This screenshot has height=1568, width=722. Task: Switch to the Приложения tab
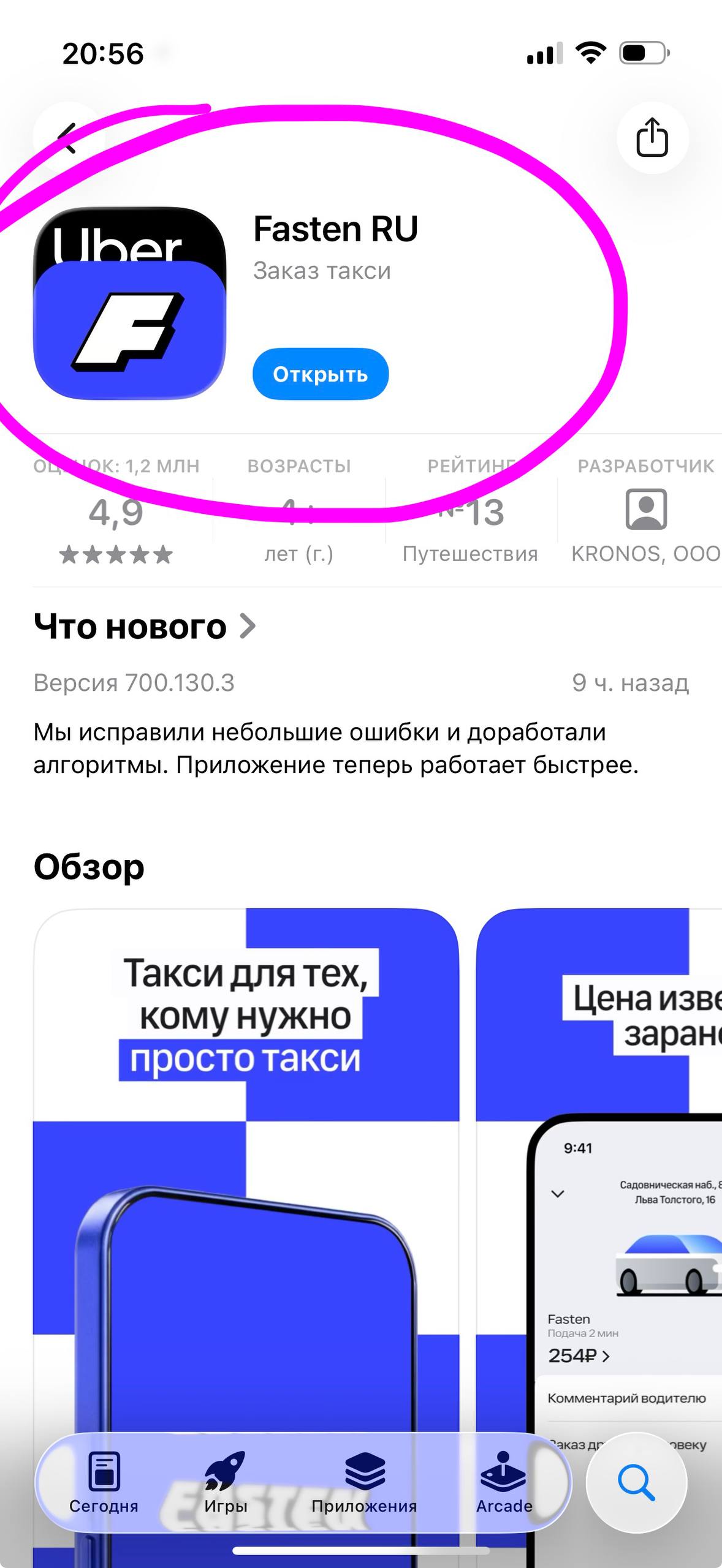coord(364,1482)
